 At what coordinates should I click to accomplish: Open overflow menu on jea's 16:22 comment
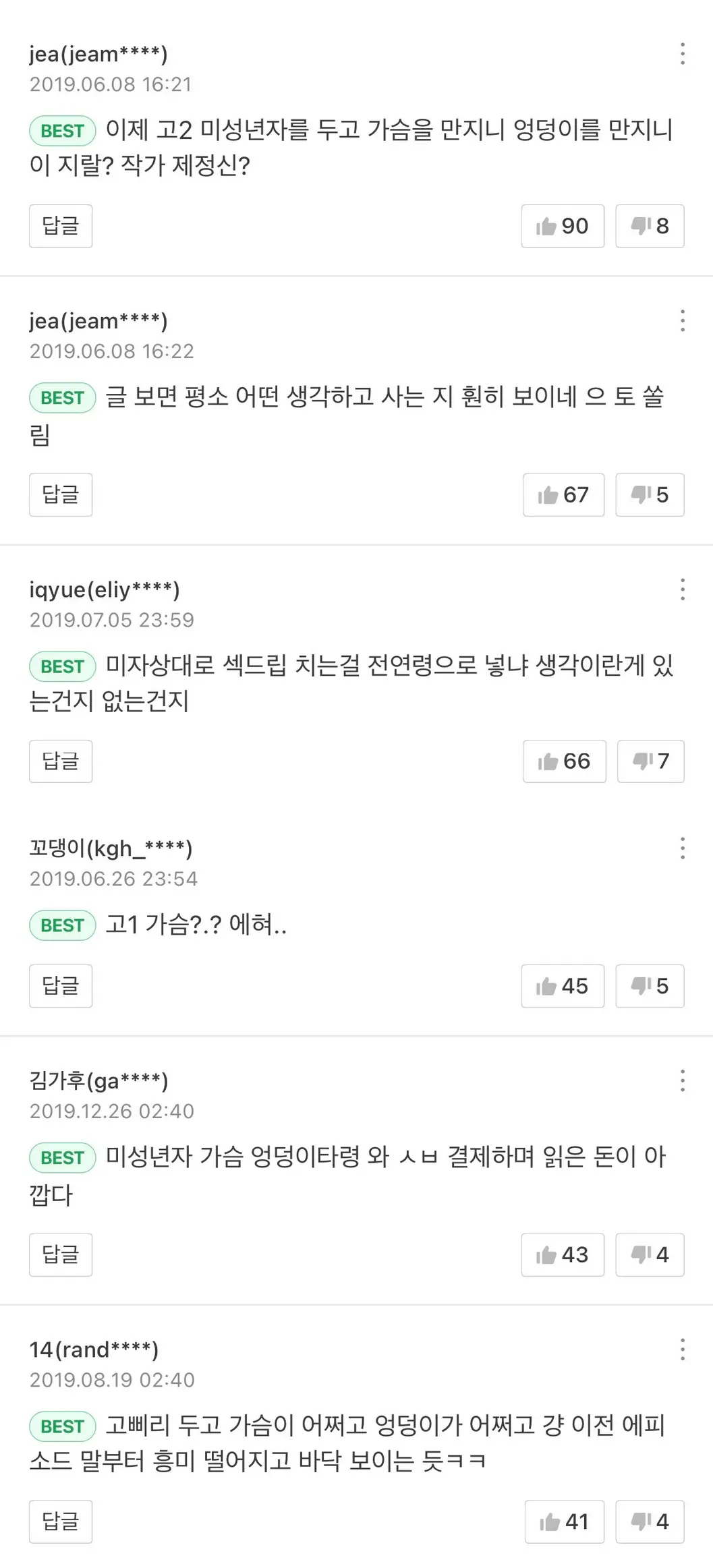click(x=683, y=321)
